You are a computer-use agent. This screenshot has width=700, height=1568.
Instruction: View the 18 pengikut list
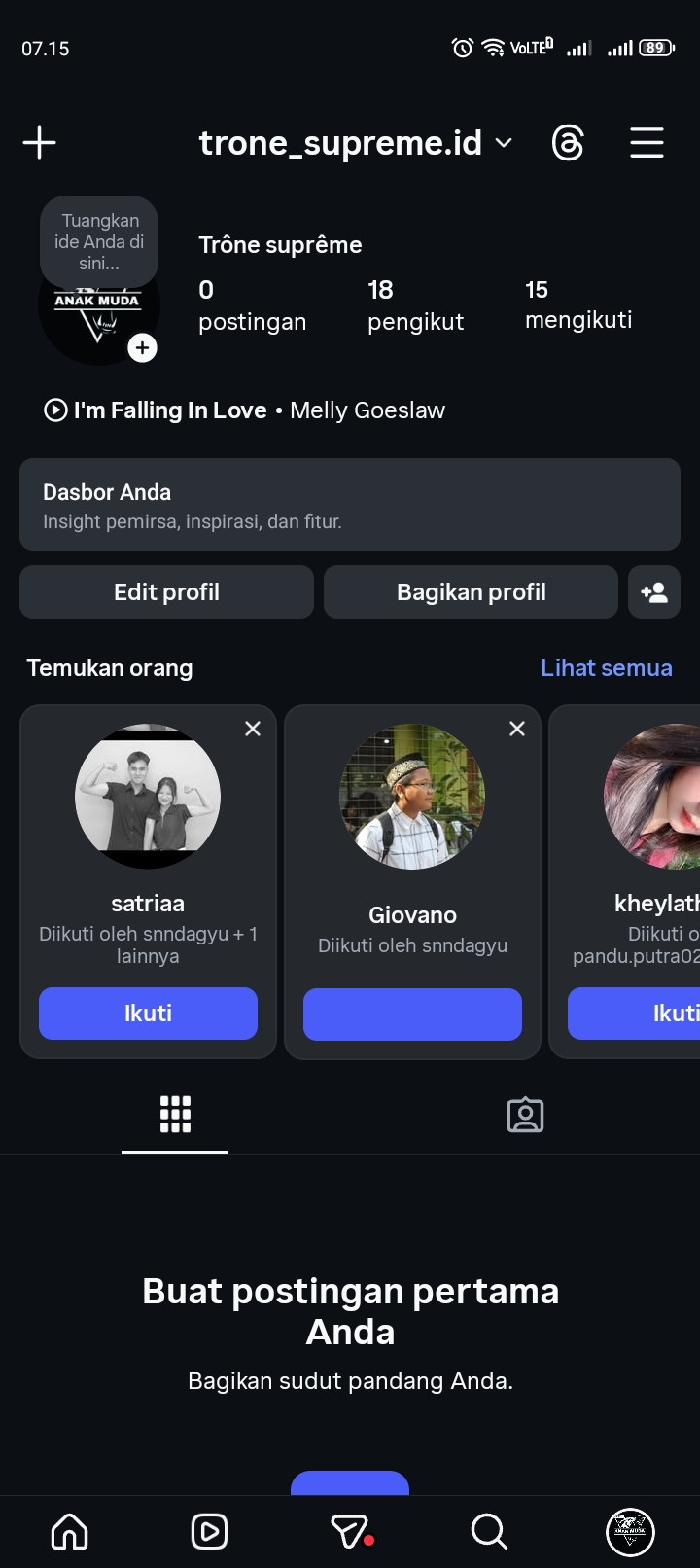click(415, 305)
